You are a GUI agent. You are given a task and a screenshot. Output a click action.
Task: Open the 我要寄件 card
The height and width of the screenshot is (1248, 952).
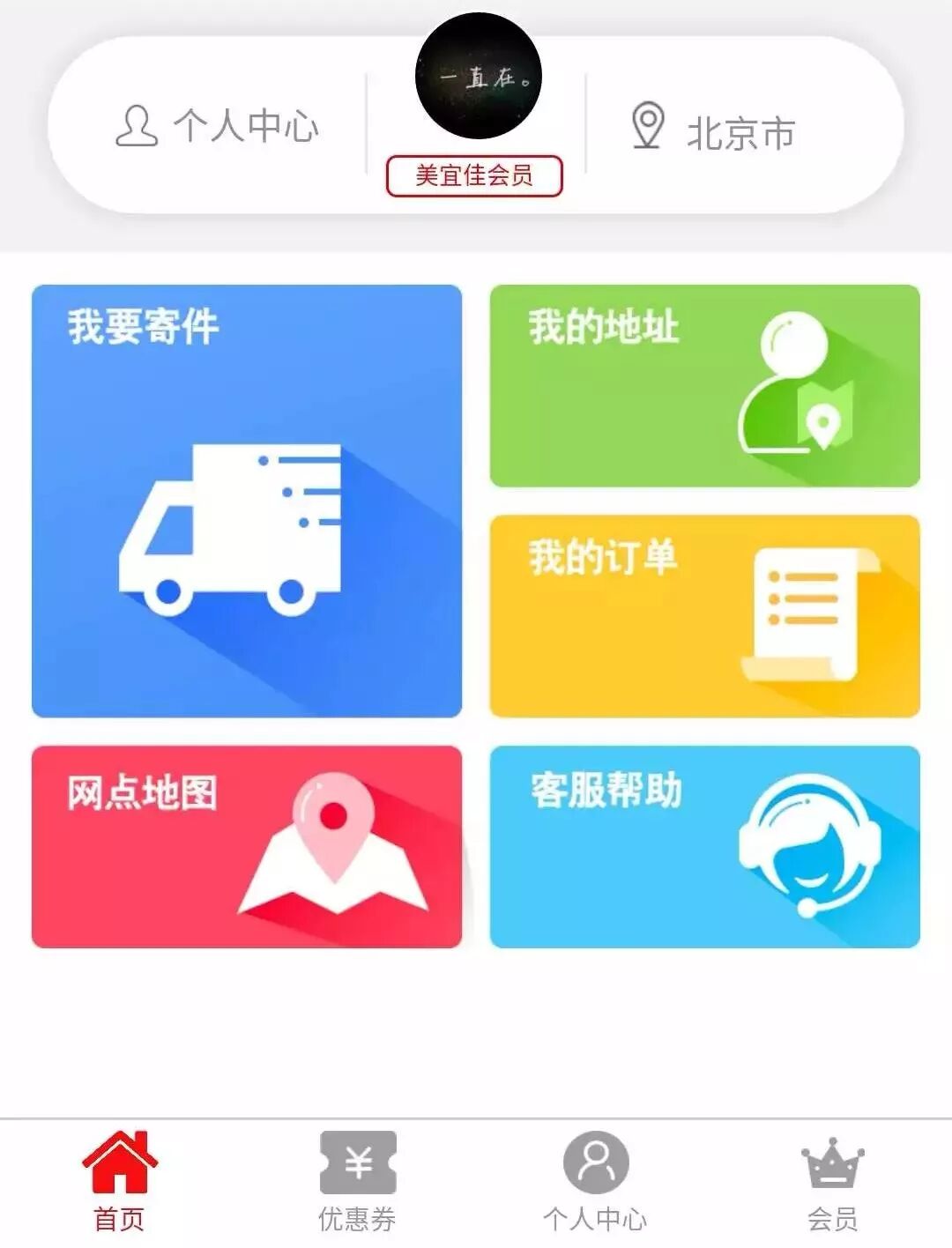(x=247, y=501)
